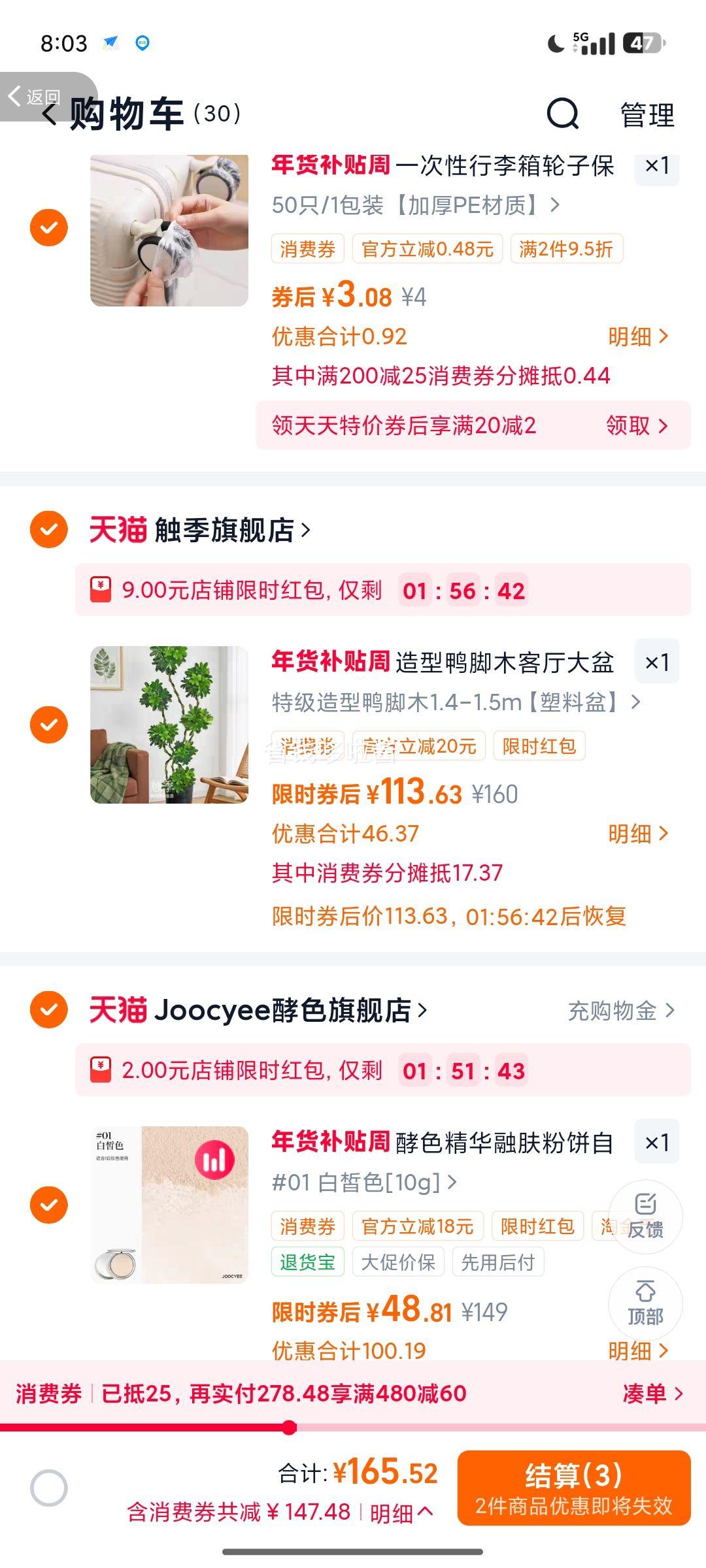Uncheck the 鸭脚木 artificial plant item
This screenshot has width=706, height=1568.
[x=48, y=725]
